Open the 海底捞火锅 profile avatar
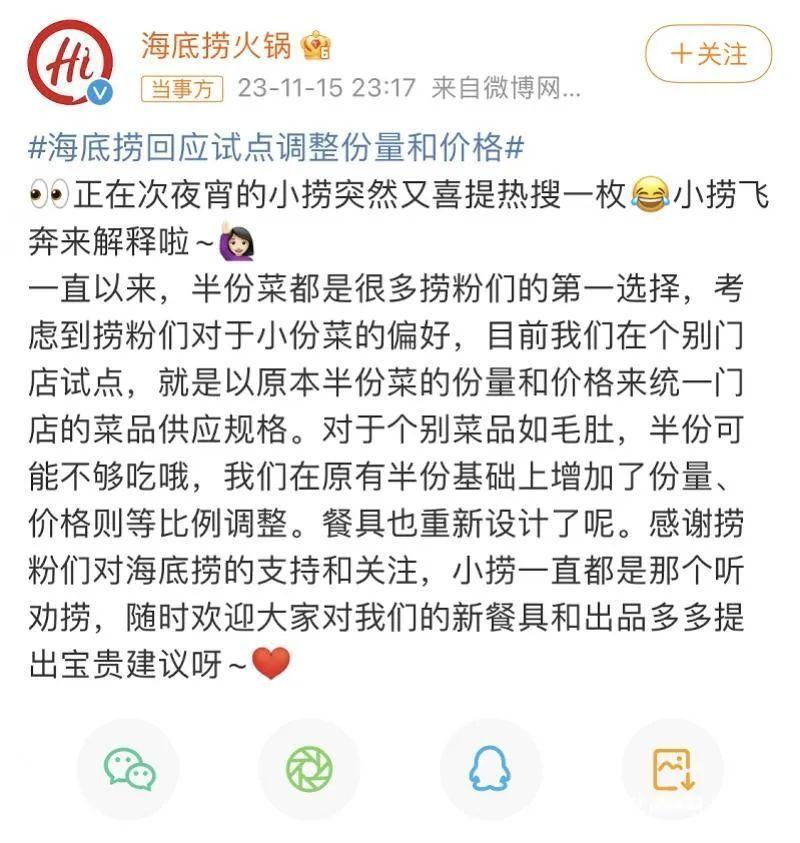800x843 pixels. pos(70,62)
